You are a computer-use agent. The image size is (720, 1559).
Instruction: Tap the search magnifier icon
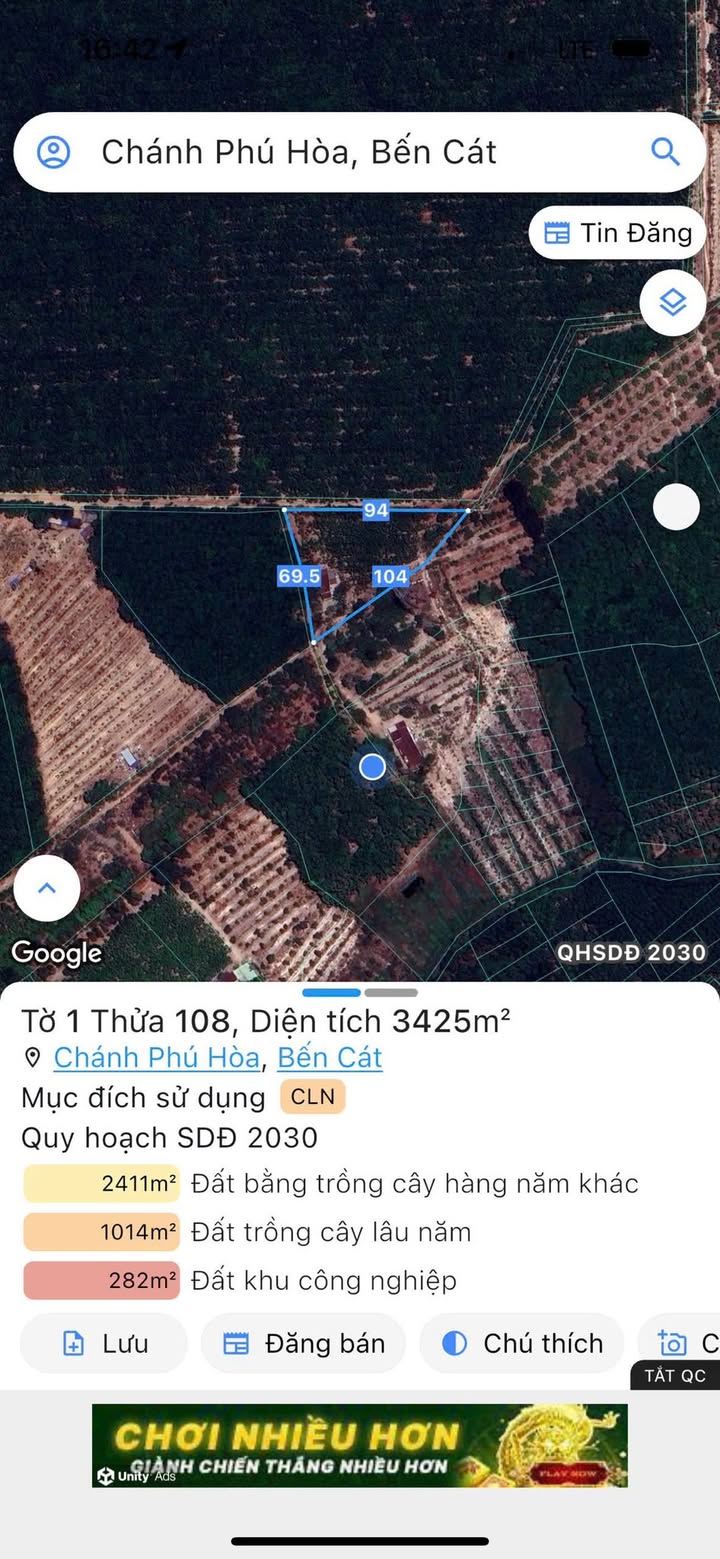pos(665,152)
